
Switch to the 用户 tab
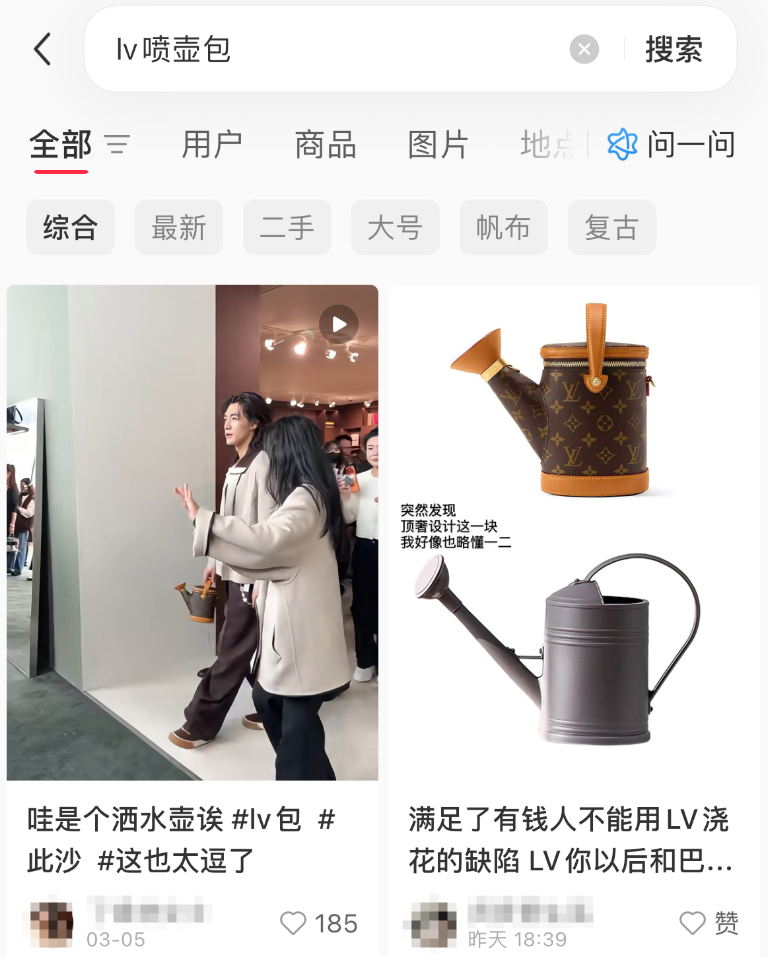coord(212,145)
